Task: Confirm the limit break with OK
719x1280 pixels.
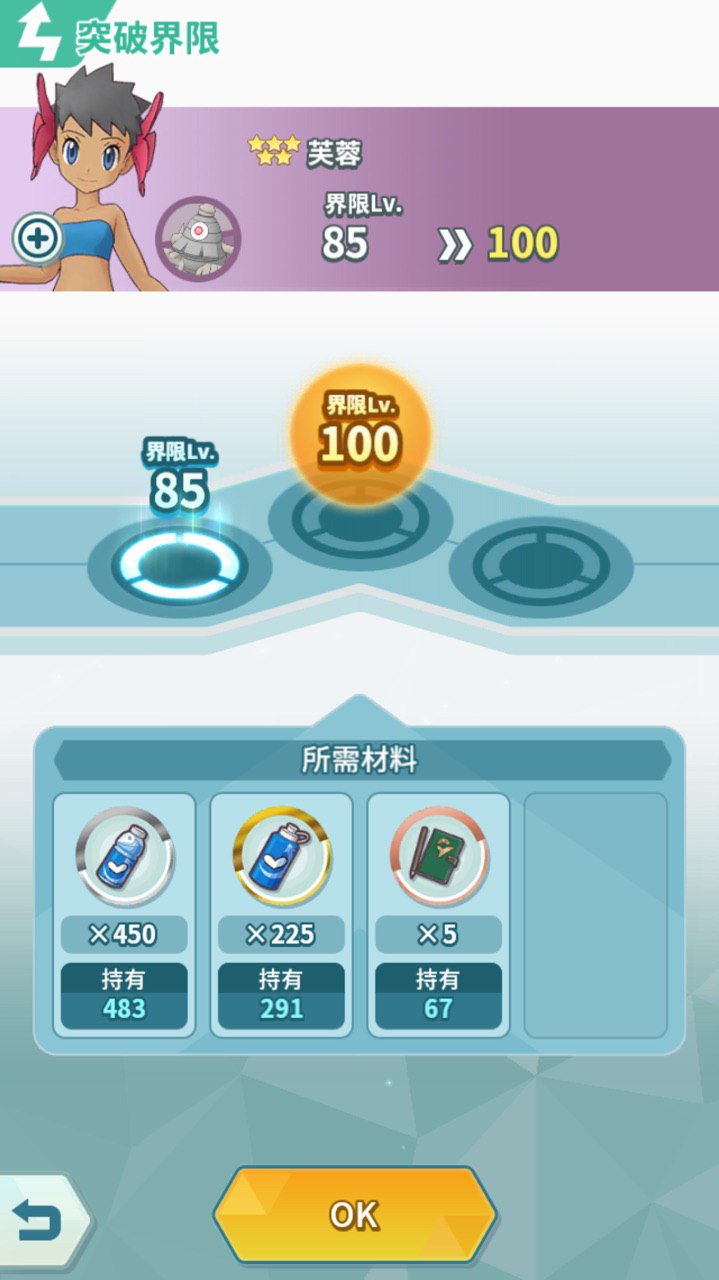Action: (355, 1214)
